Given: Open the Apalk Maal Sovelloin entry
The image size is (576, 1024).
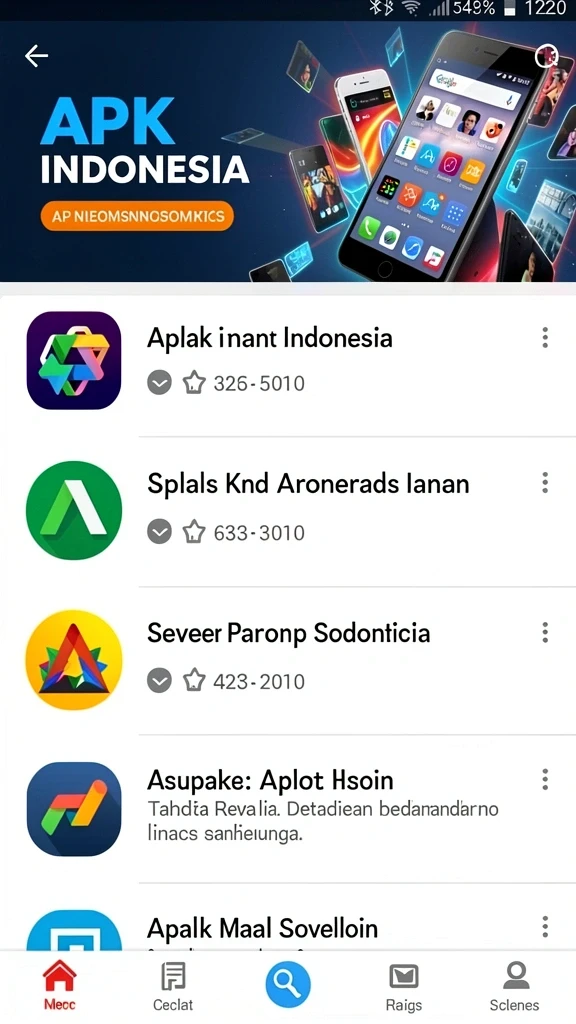Looking at the screenshot, I should pos(288,918).
